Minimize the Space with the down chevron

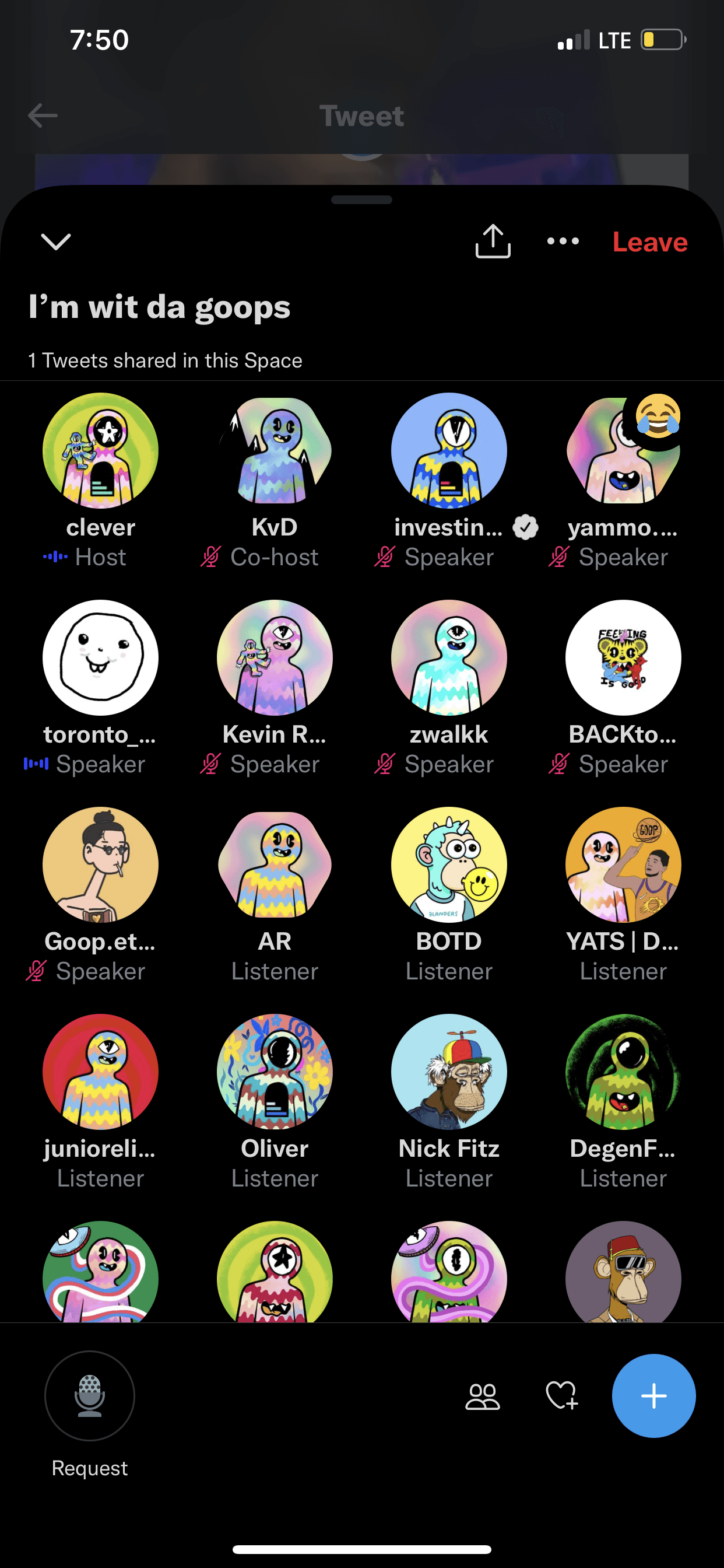click(x=56, y=242)
